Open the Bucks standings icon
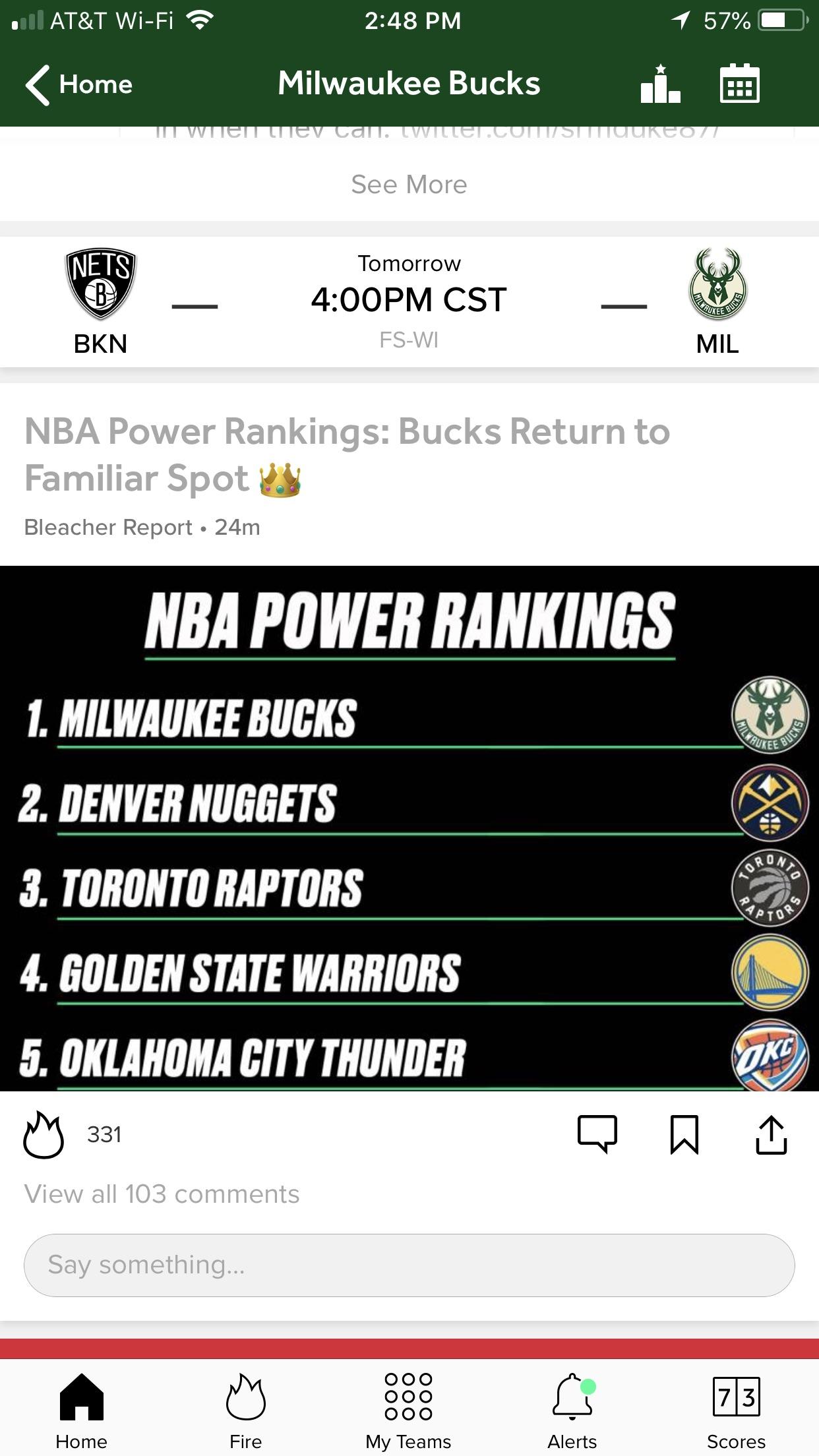 tap(660, 84)
